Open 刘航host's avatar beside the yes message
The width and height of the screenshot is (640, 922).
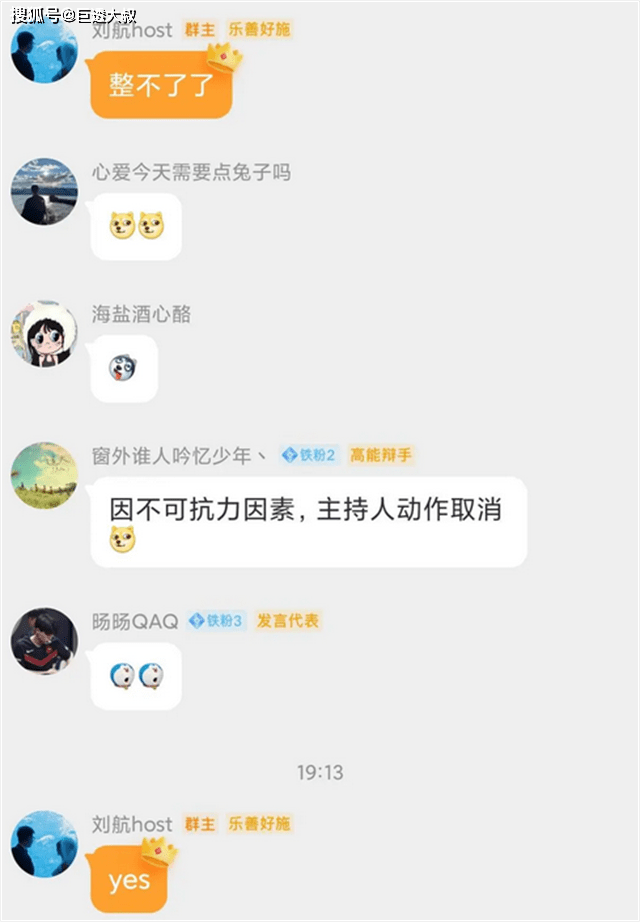point(44,845)
